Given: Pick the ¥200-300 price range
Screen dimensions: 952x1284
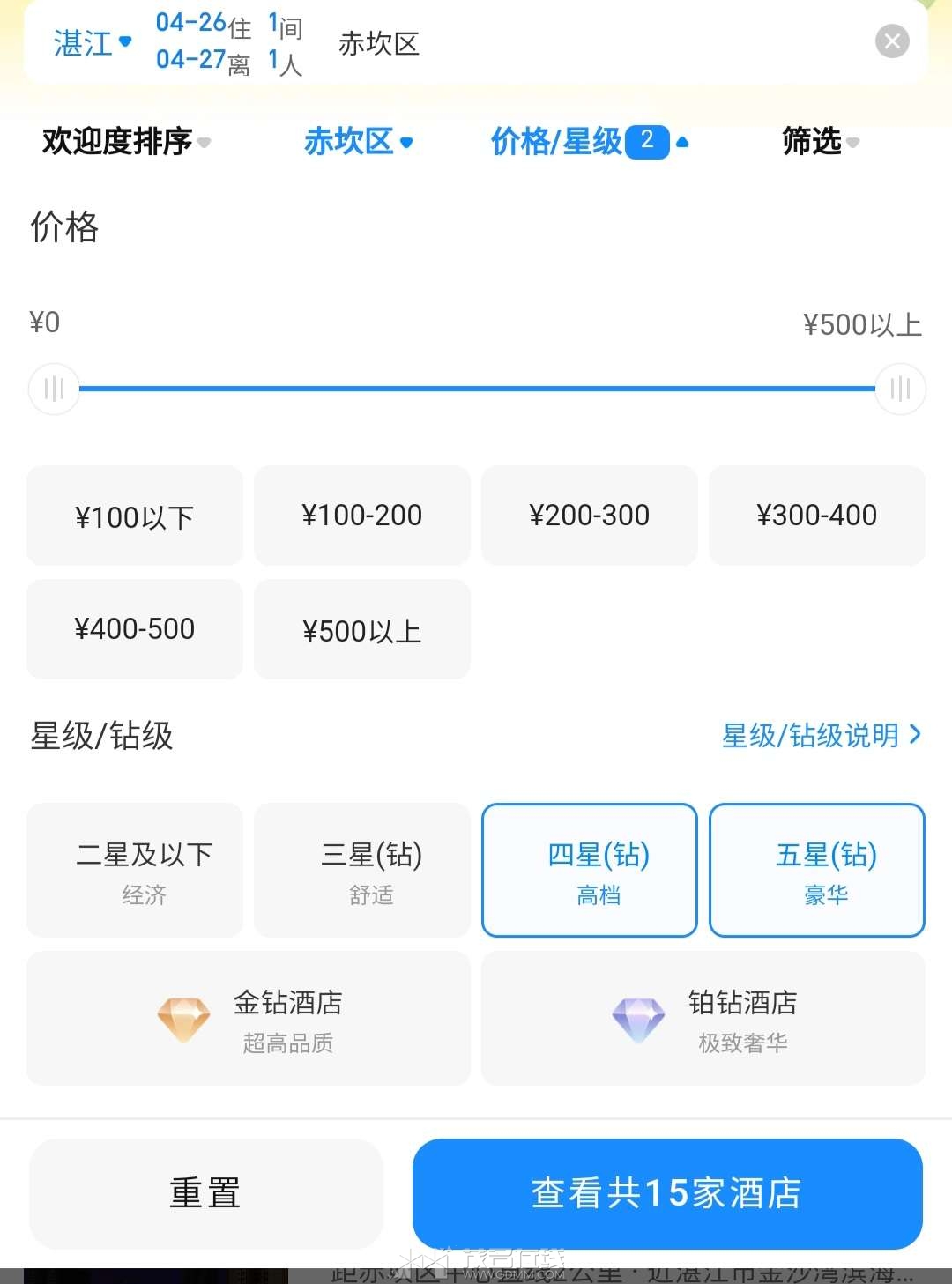Looking at the screenshot, I should coord(590,516).
